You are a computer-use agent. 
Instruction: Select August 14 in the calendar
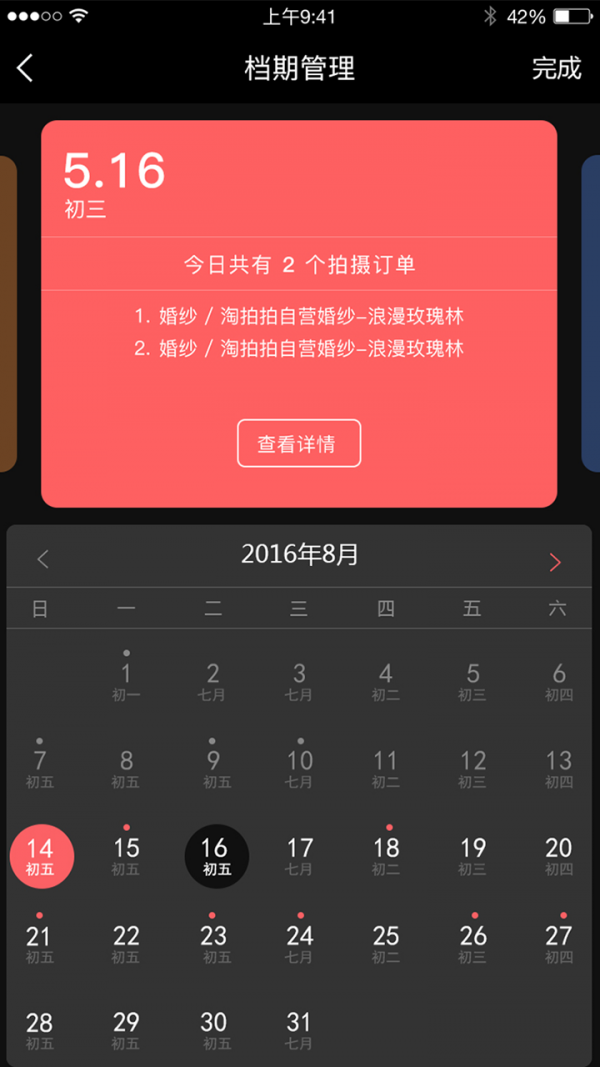pyautogui.click(x=41, y=857)
